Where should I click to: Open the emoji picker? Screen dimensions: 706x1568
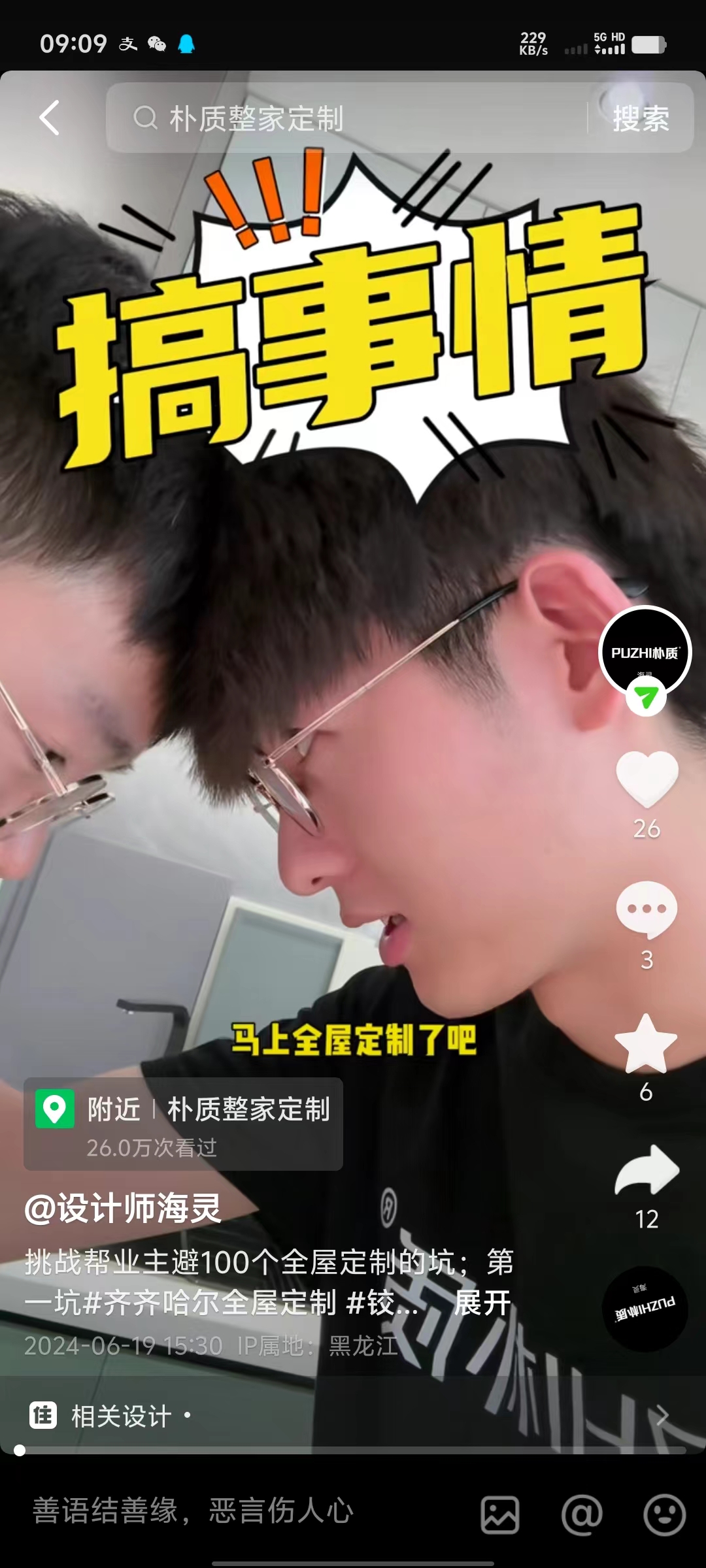[664, 1514]
